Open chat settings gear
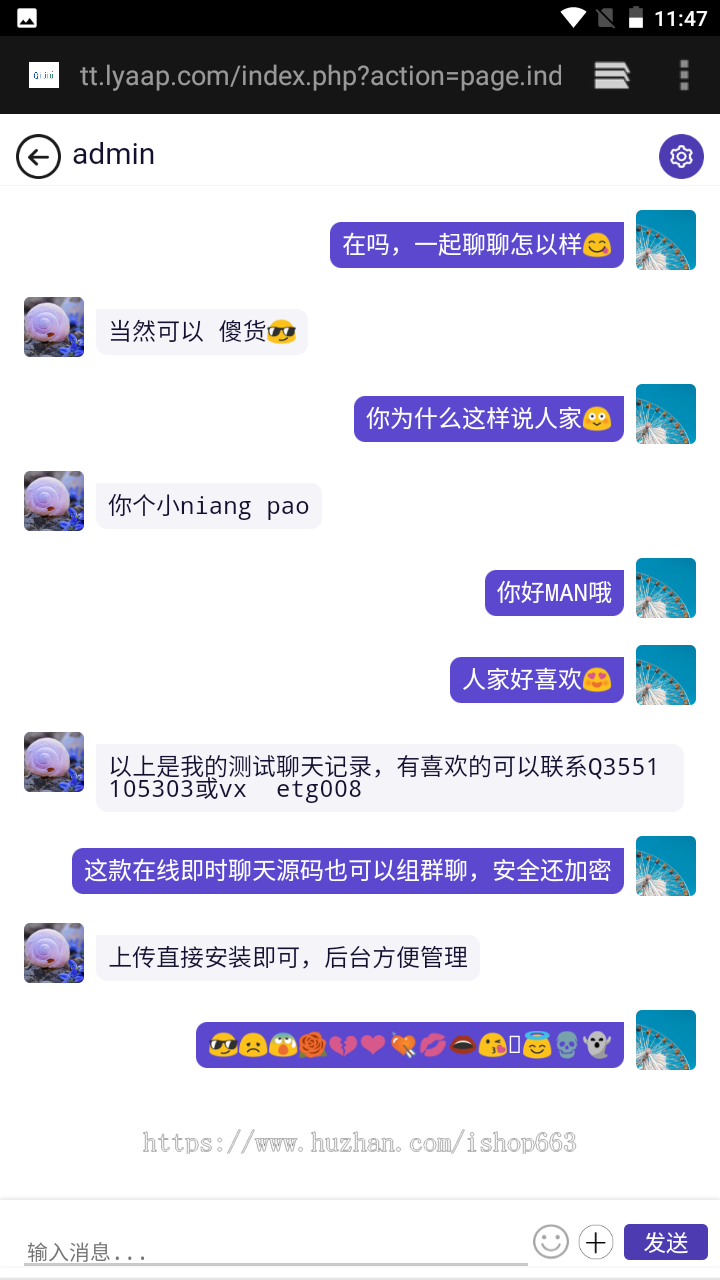This screenshot has width=720, height=1280. [x=681, y=156]
